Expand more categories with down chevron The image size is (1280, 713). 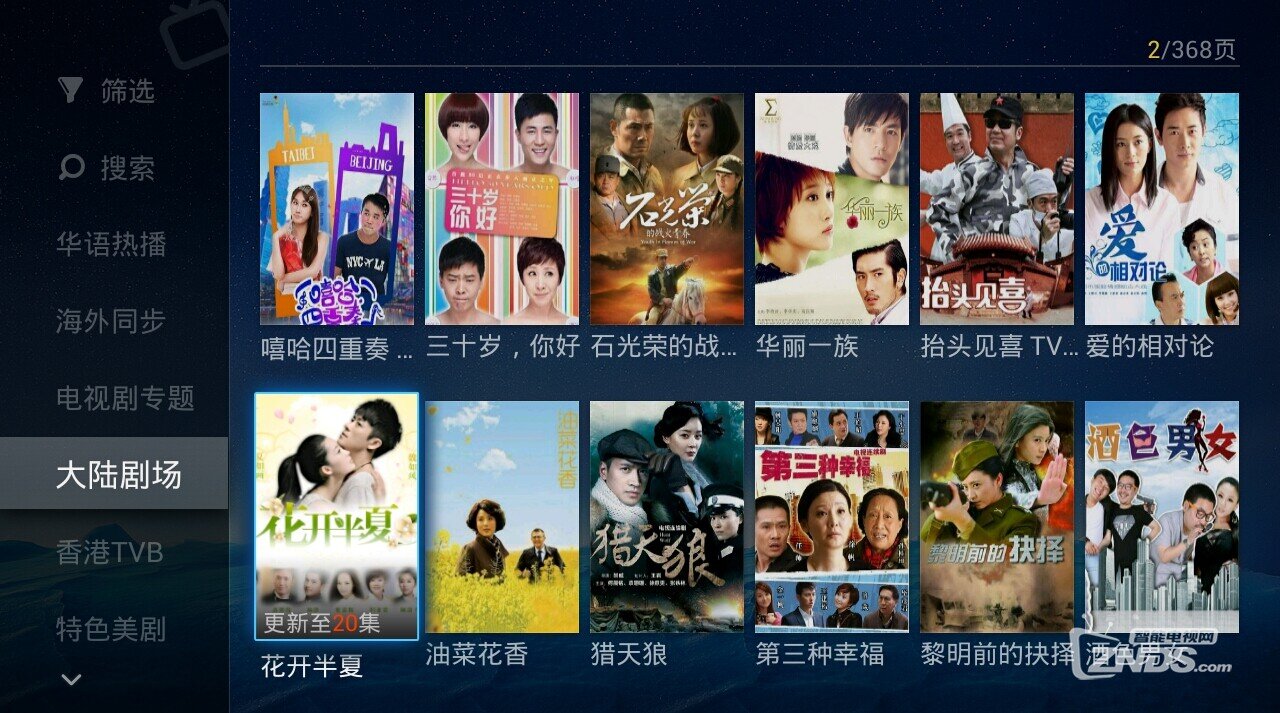72,680
